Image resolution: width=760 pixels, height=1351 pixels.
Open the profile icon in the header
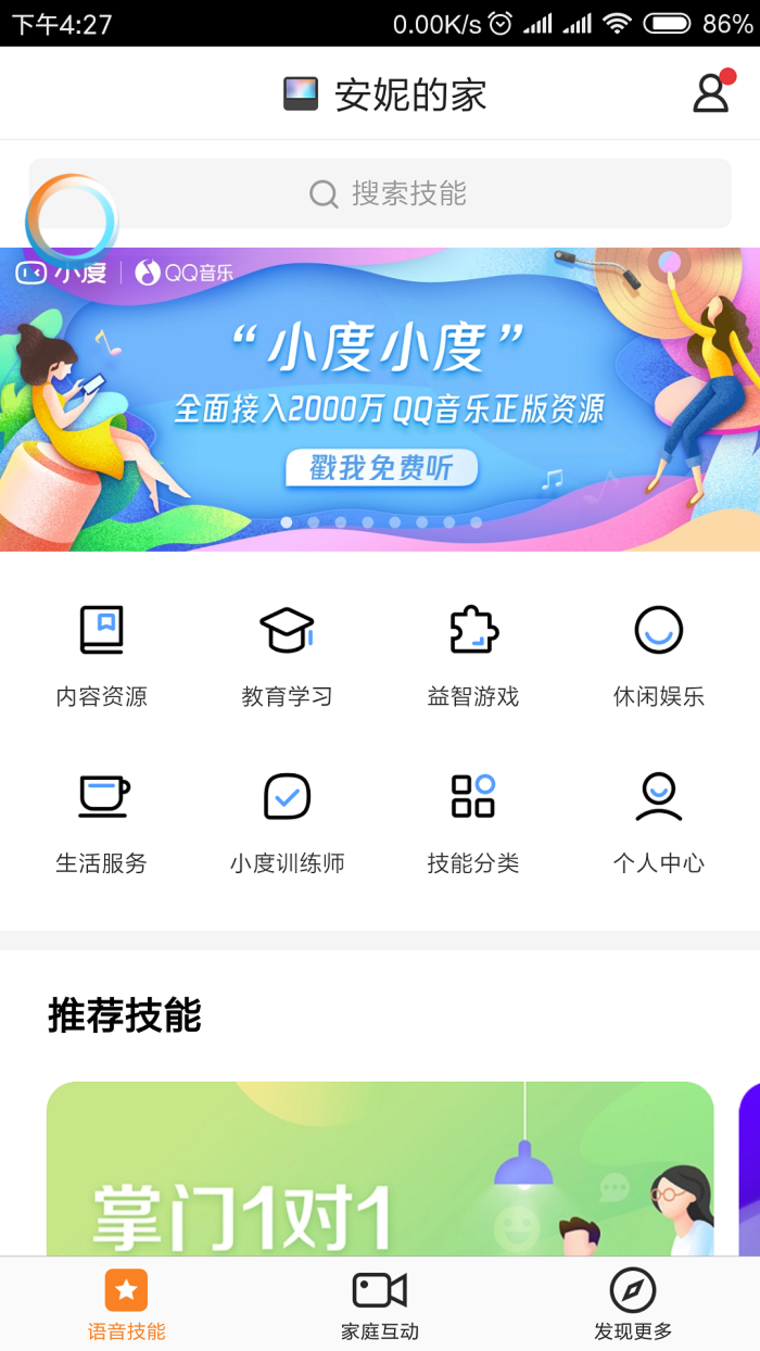tap(711, 93)
